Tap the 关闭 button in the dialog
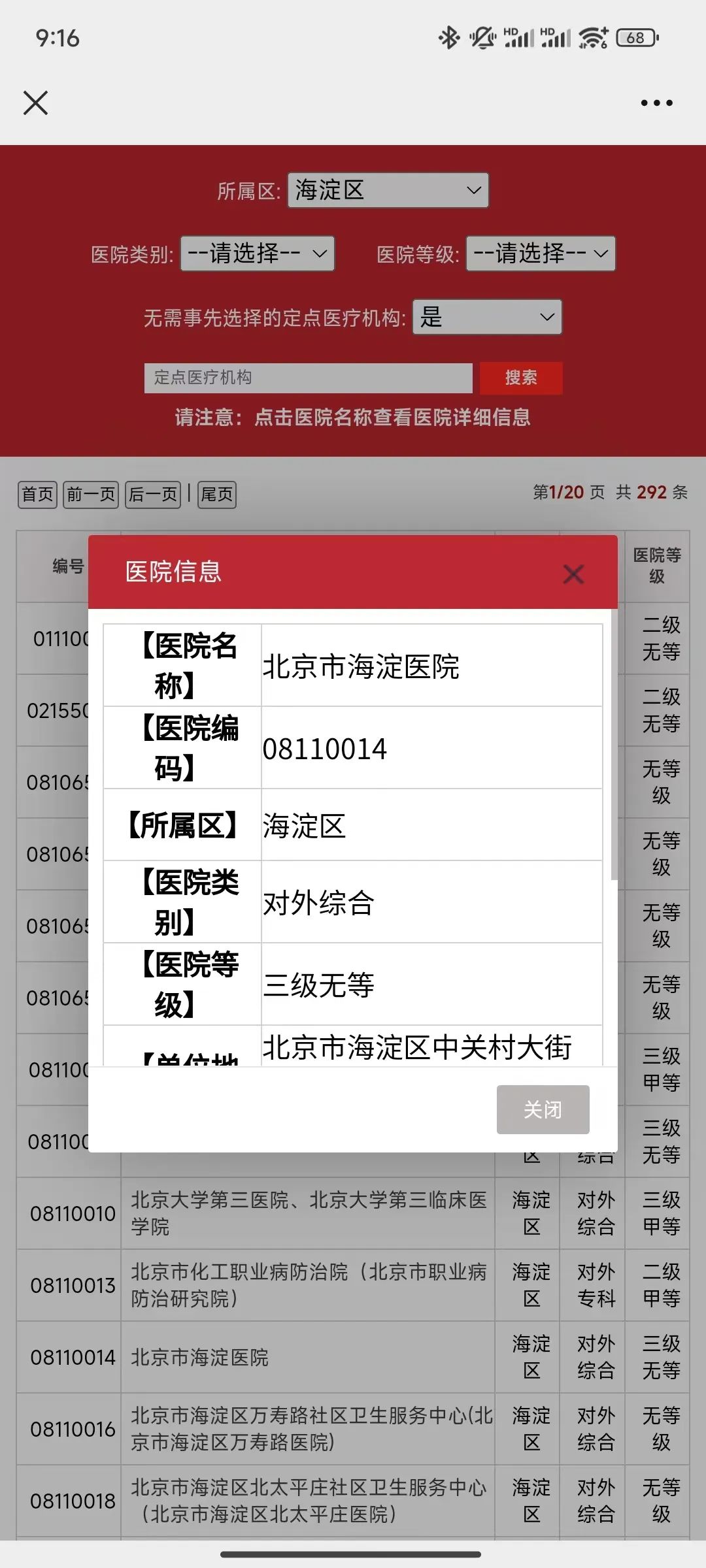The width and height of the screenshot is (706, 1568). (543, 1109)
